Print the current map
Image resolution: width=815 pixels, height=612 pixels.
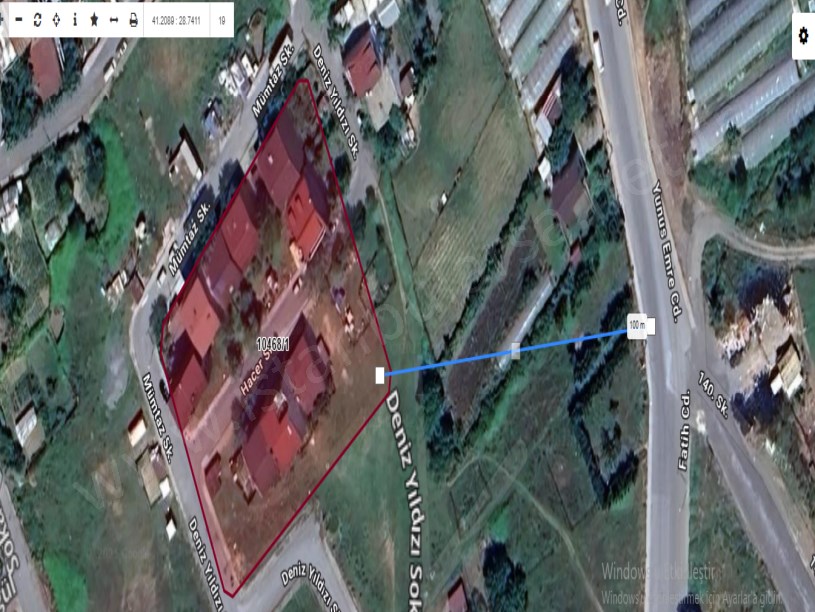[x=133, y=20]
